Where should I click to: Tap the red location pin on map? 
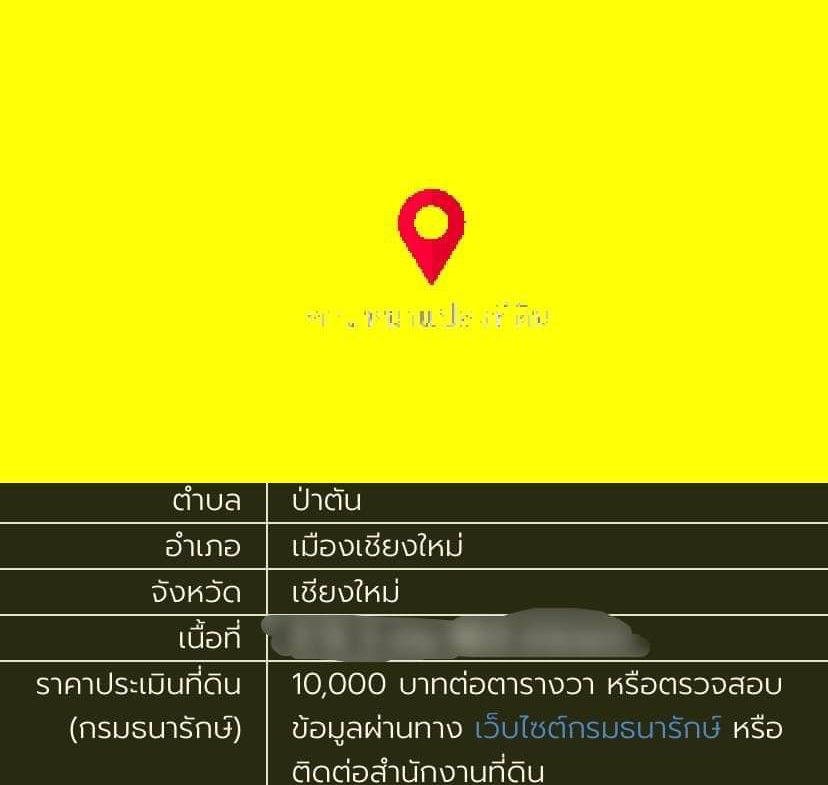pos(431,230)
